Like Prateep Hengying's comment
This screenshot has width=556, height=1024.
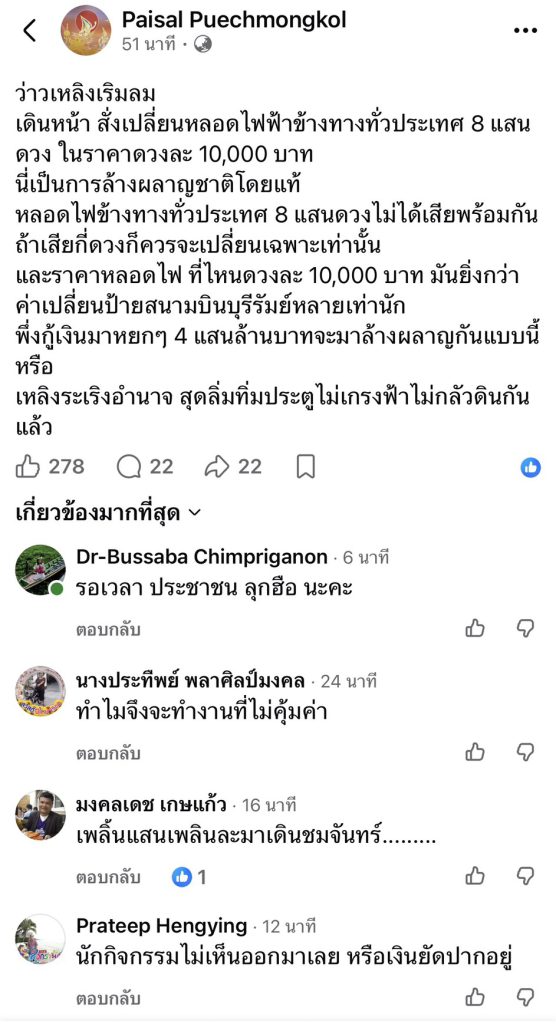475,997
